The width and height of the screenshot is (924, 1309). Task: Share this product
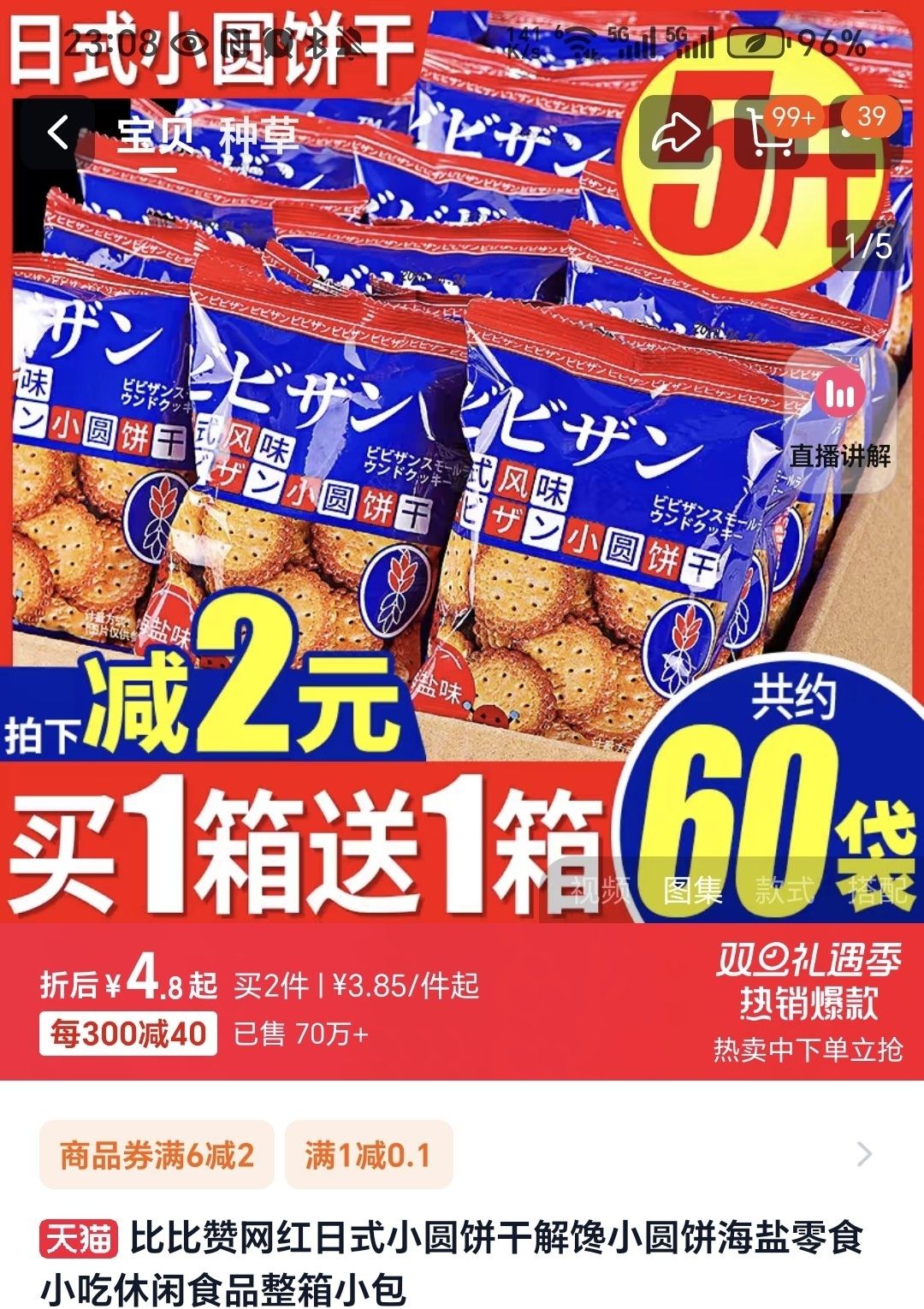coord(676,133)
